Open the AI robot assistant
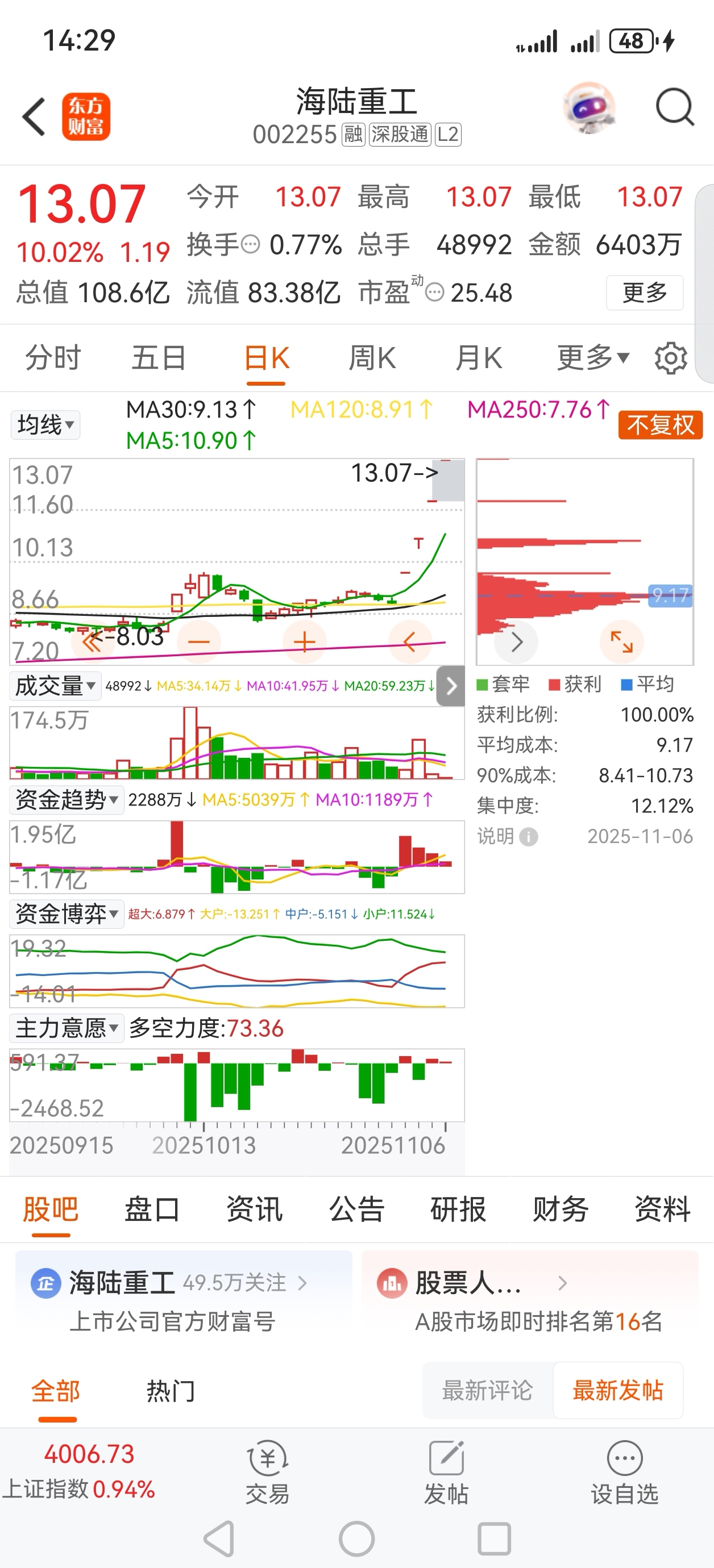The width and height of the screenshot is (714, 1568). pos(588,109)
